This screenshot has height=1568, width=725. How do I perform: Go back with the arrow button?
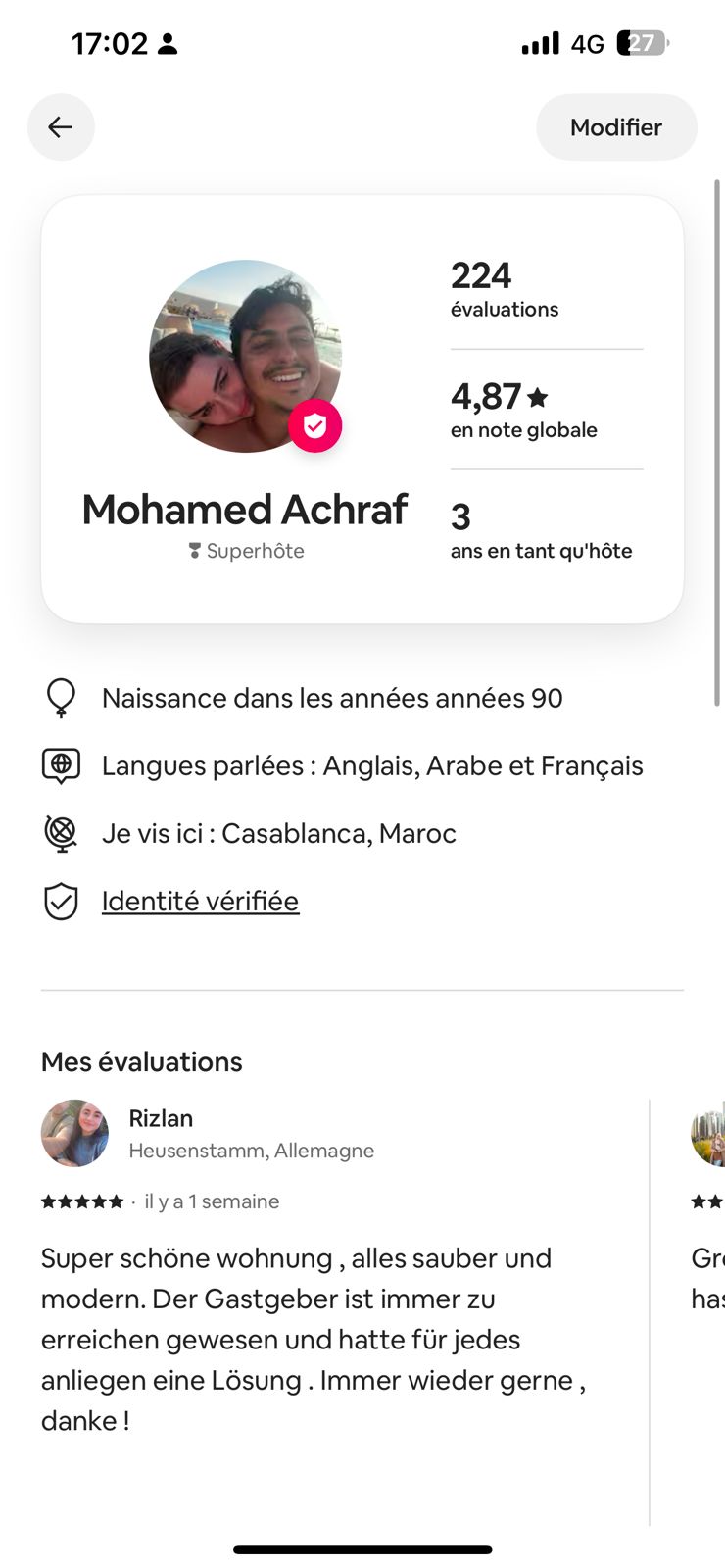[61, 127]
